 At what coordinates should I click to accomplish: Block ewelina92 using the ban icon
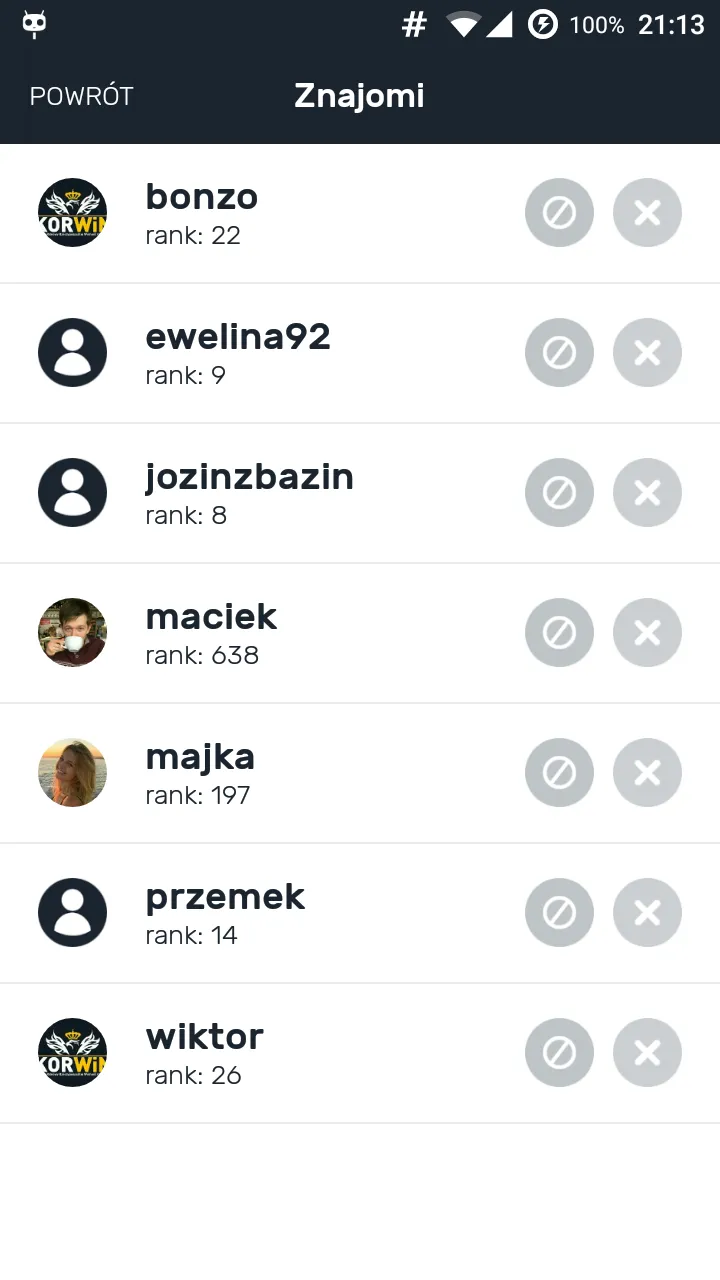(559, 352)
